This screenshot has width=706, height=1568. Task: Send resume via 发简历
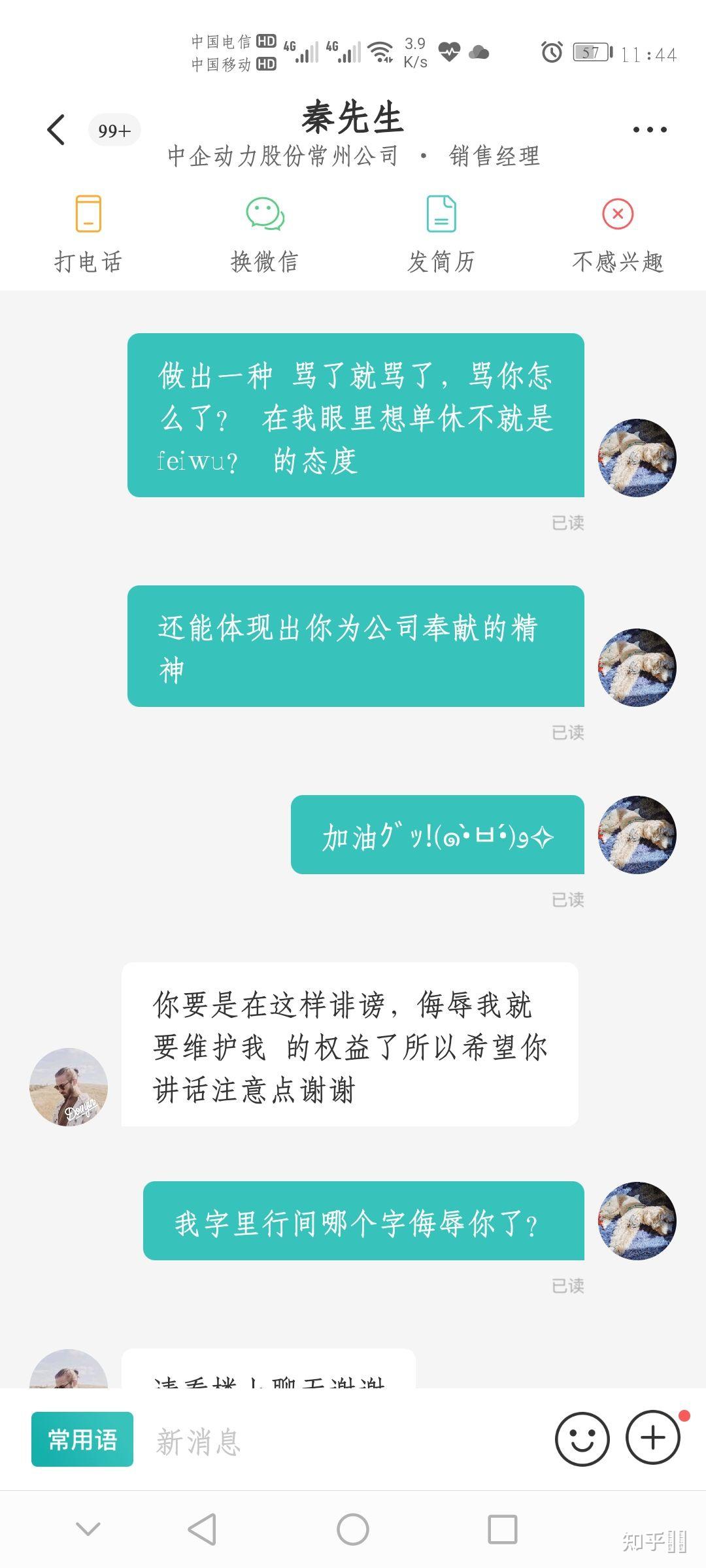pyautogui.click(x=441, y=233)
